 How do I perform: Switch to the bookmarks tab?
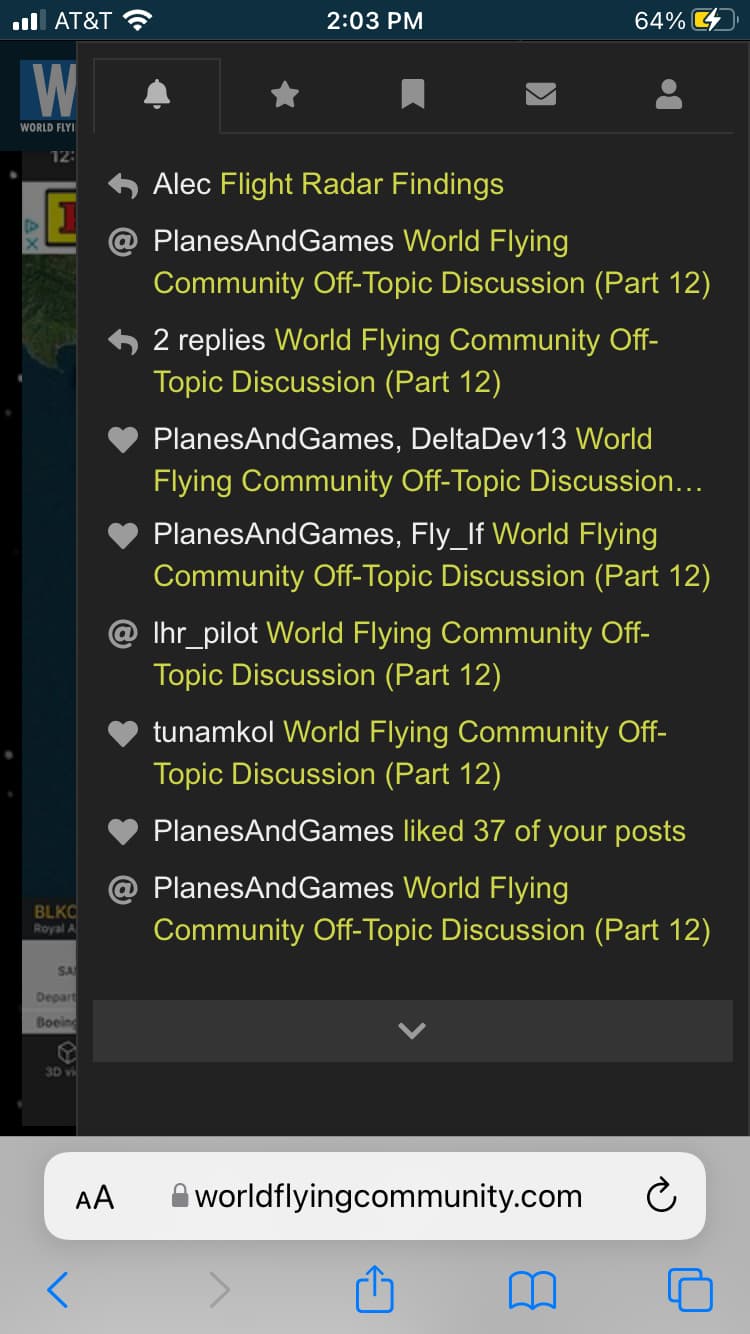tap(412, 95)
